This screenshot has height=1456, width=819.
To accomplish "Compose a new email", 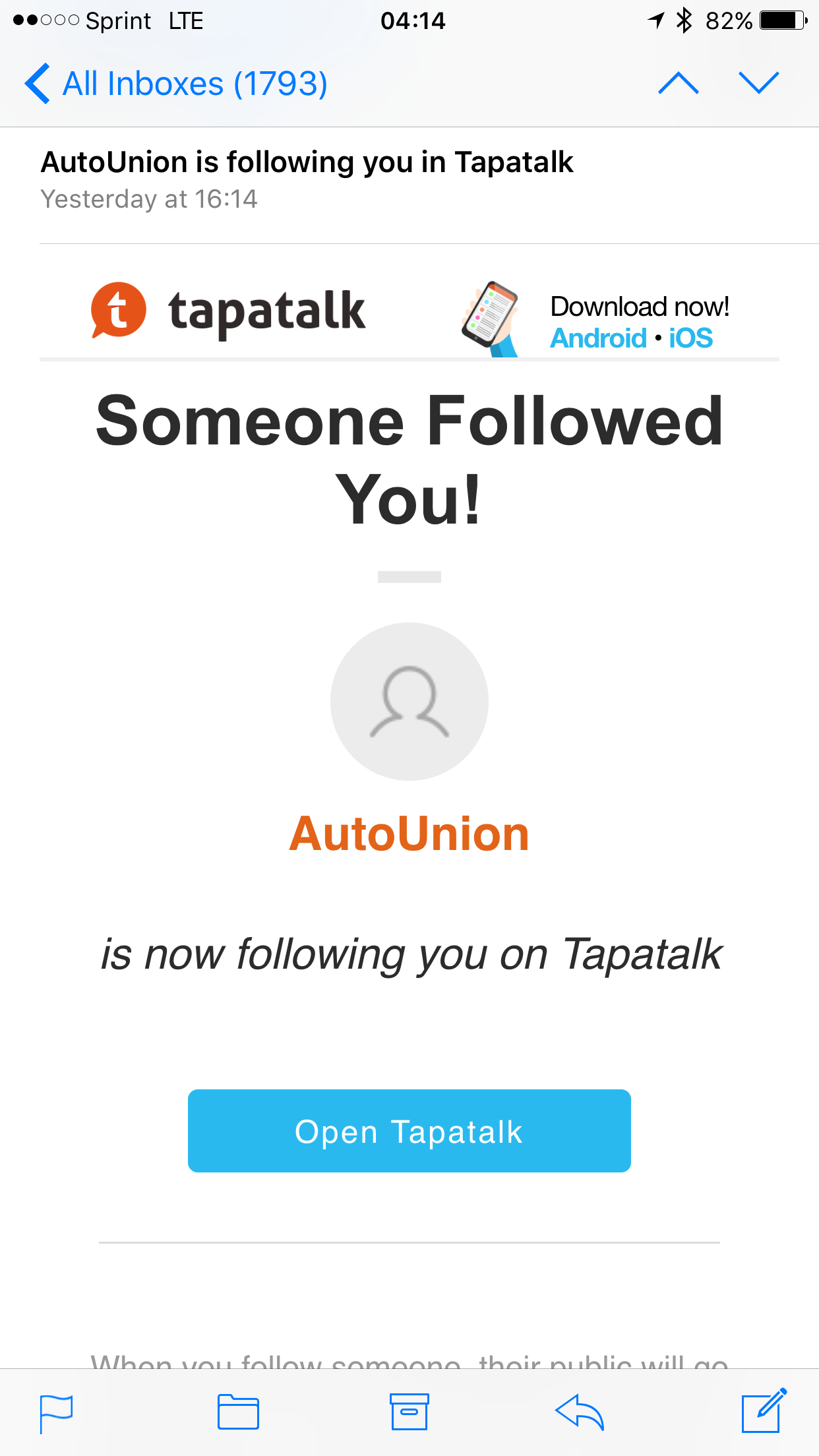I will pos(764,1410).
